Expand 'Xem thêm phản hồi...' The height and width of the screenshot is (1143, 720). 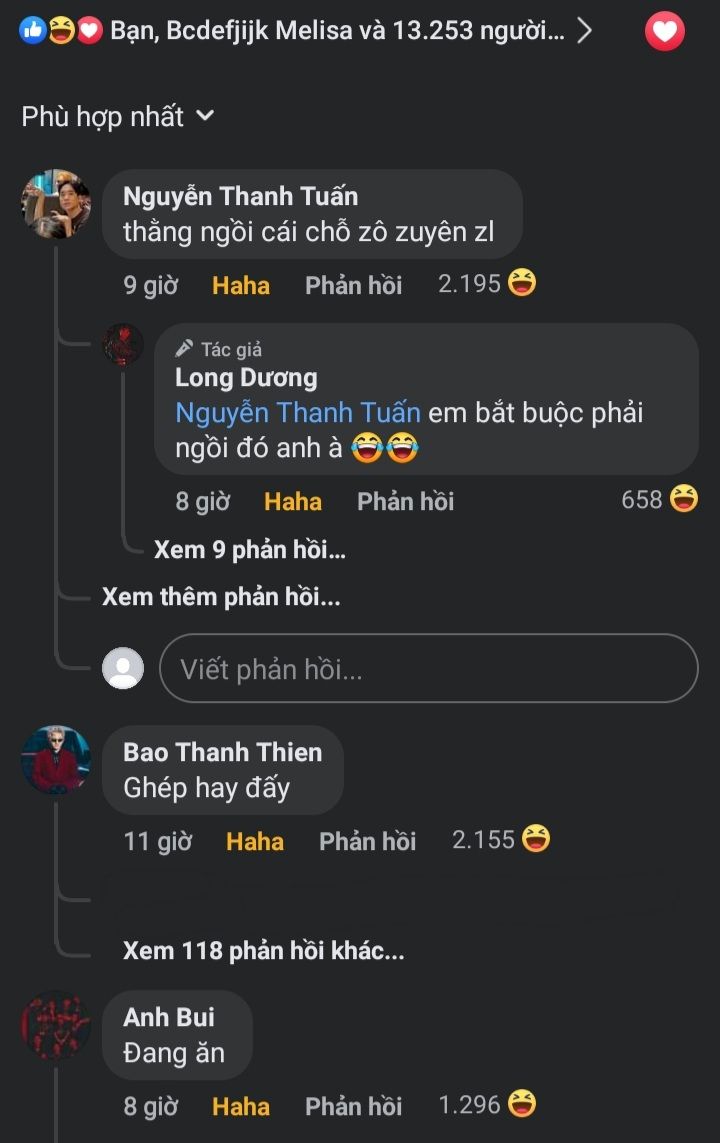[221, 597]
